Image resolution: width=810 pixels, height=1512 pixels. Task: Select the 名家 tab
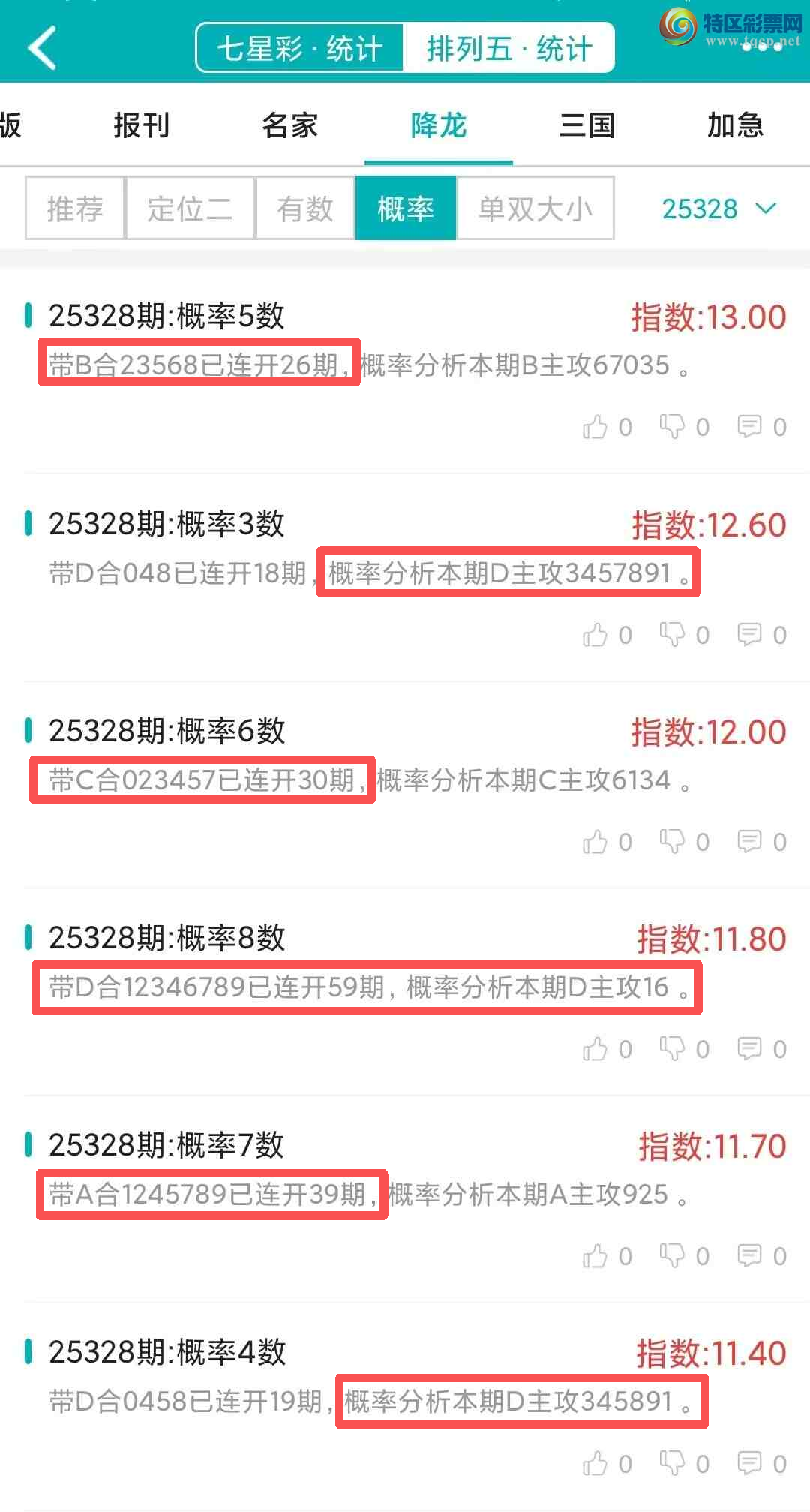coord(290,126)
